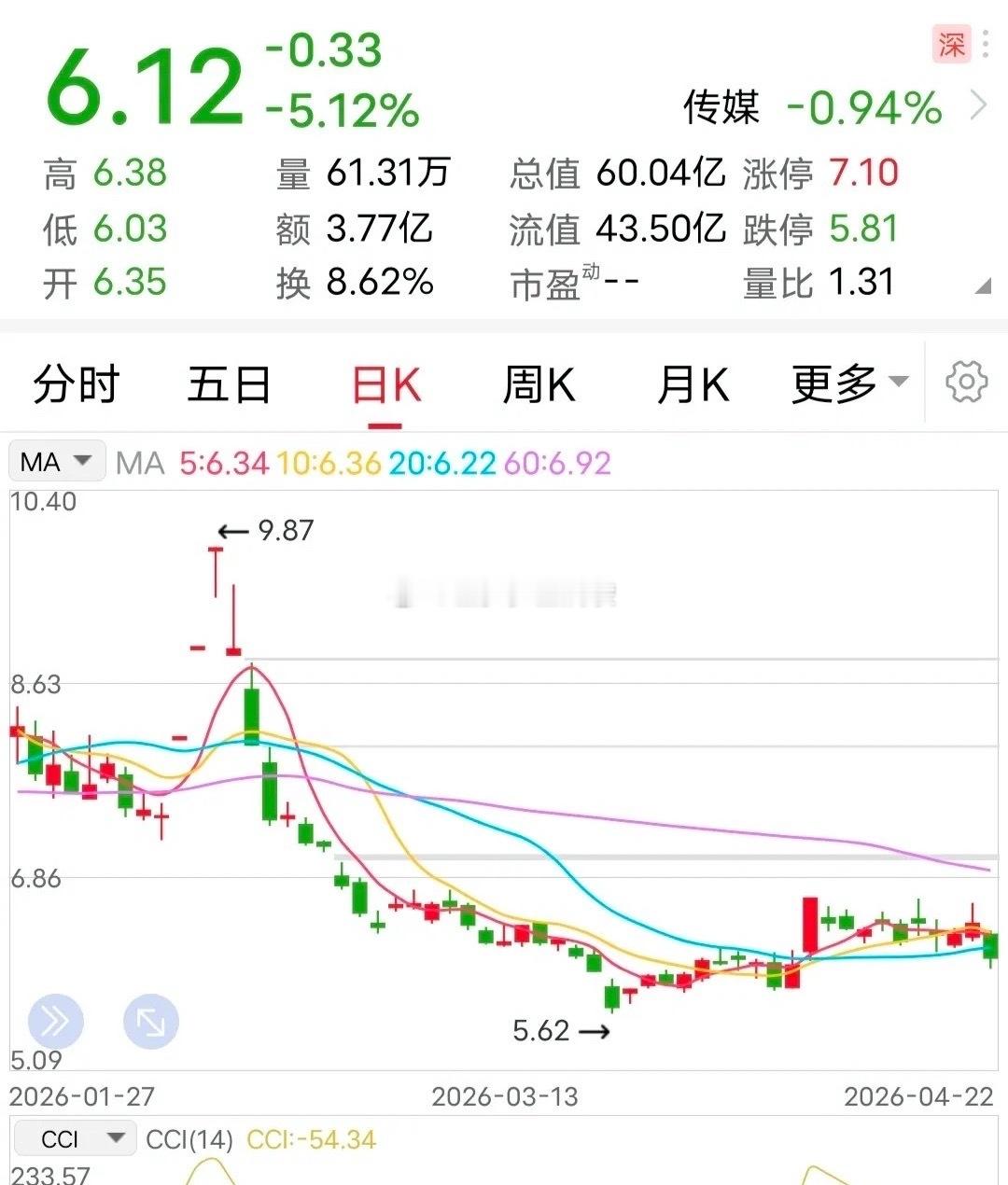This screenshot has width=1008, height=1185.
Task: Tap the fast-forward arrows on the chart
Action: tap(56, 1020)
